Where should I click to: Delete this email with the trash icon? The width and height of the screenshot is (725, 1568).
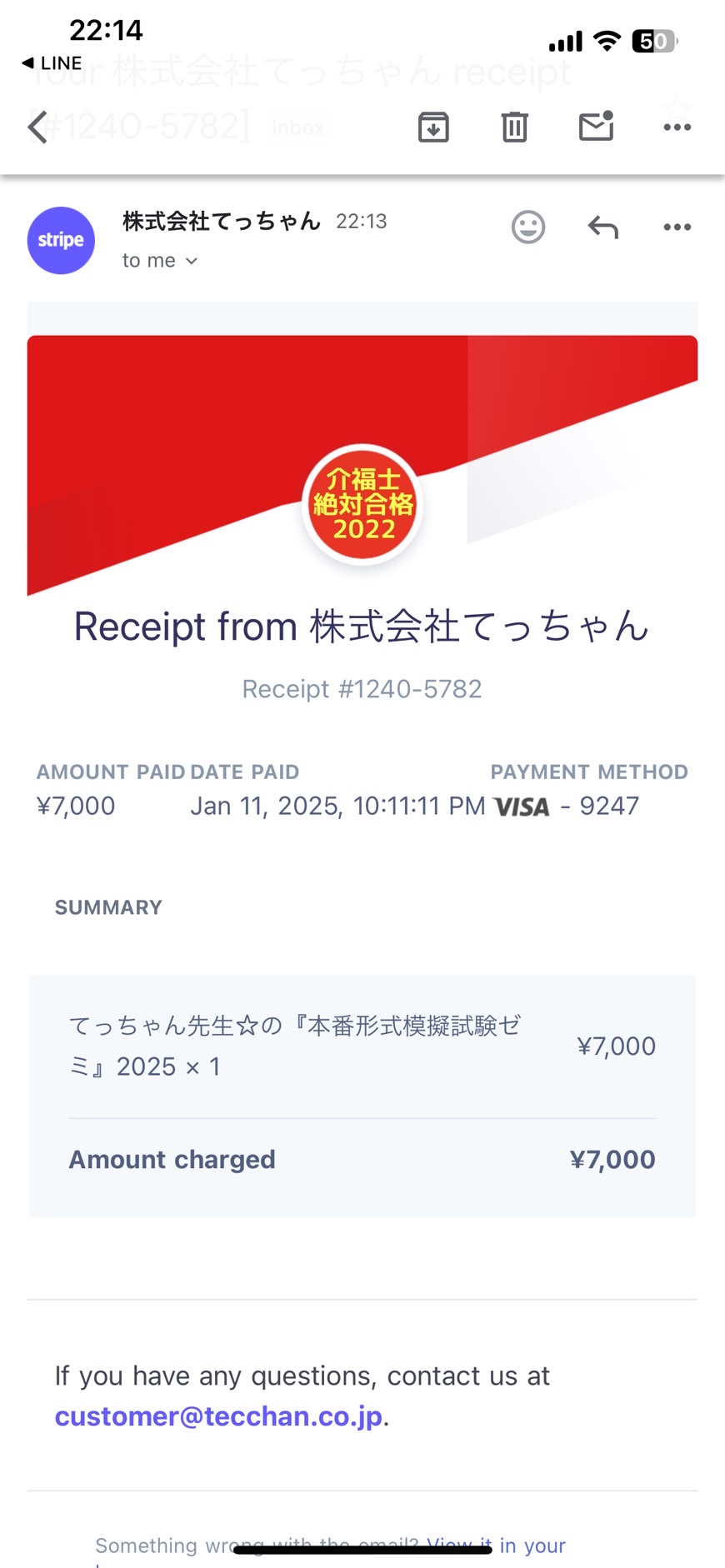pos(515,127)
